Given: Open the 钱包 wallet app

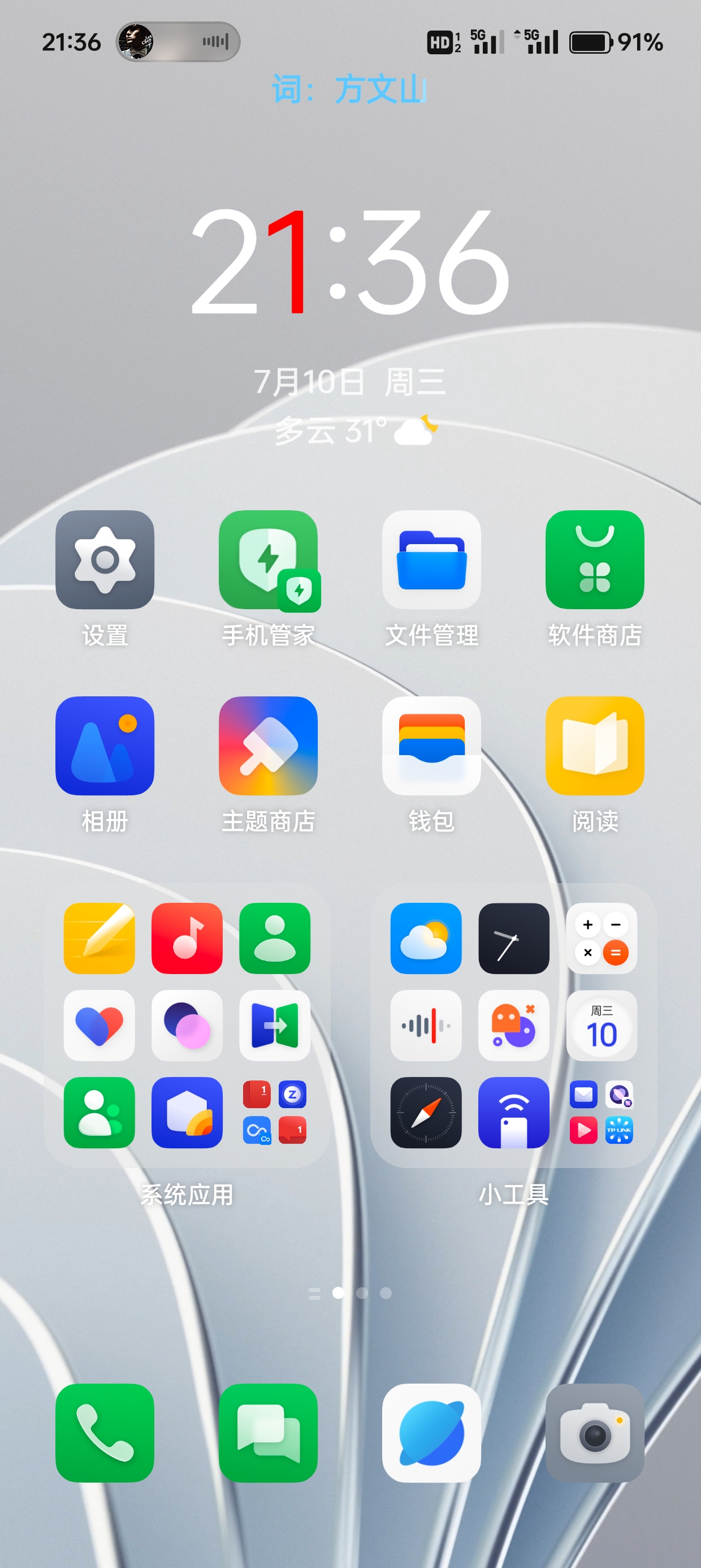Looking at the screenshot, I should point(431,746).
